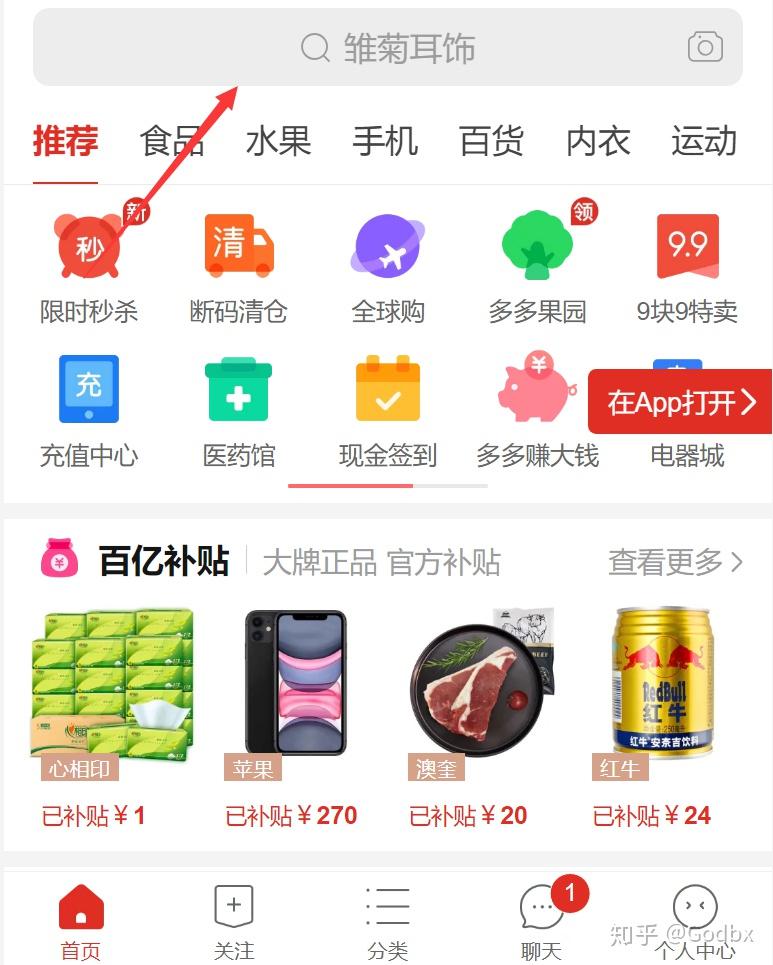The width and height of the screenshot is (773, 965).
Task: Tap the 在App打开 button
Action: 681,402
